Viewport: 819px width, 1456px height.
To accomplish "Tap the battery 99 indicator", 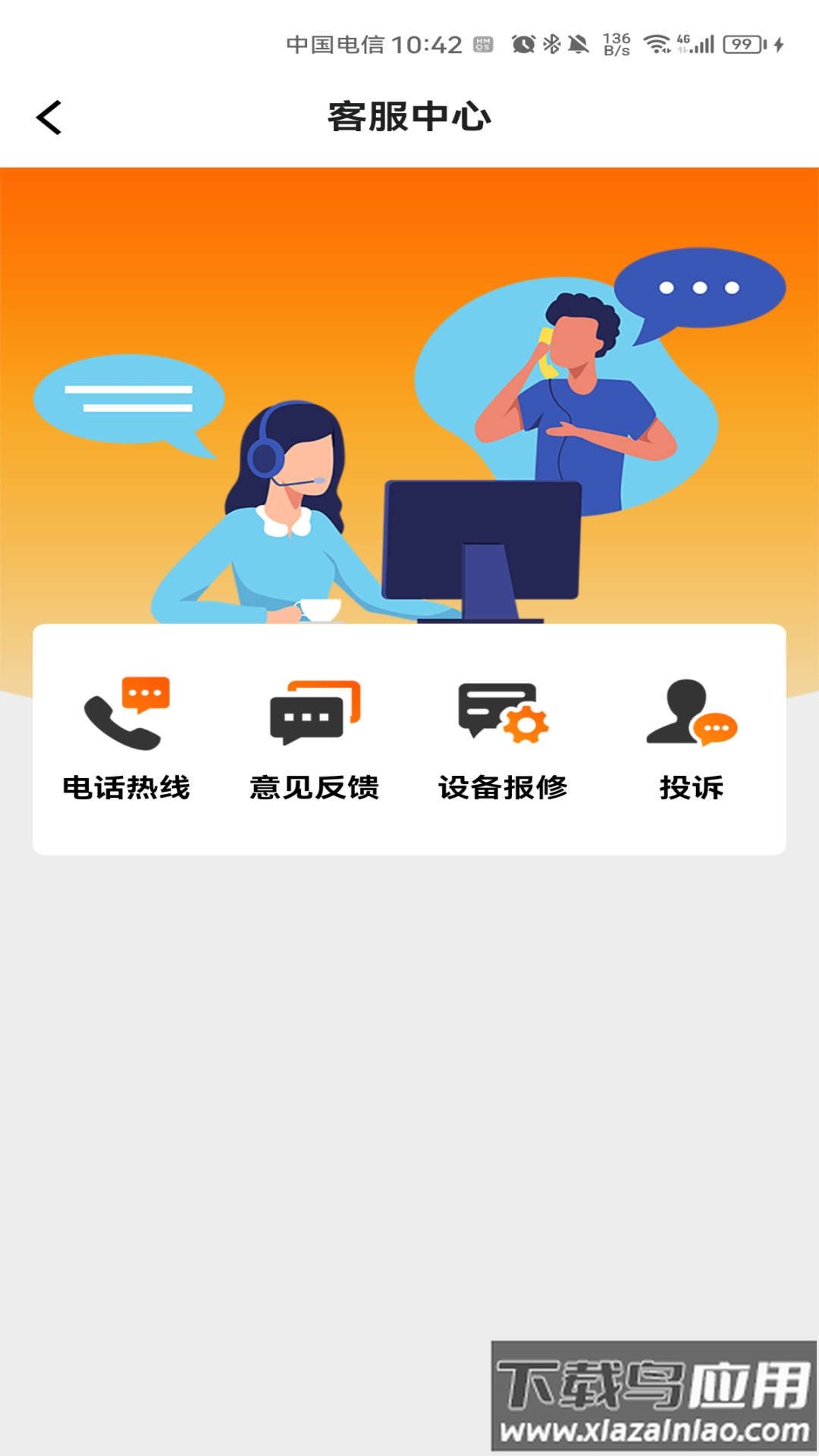I will (x=743, y=43).
